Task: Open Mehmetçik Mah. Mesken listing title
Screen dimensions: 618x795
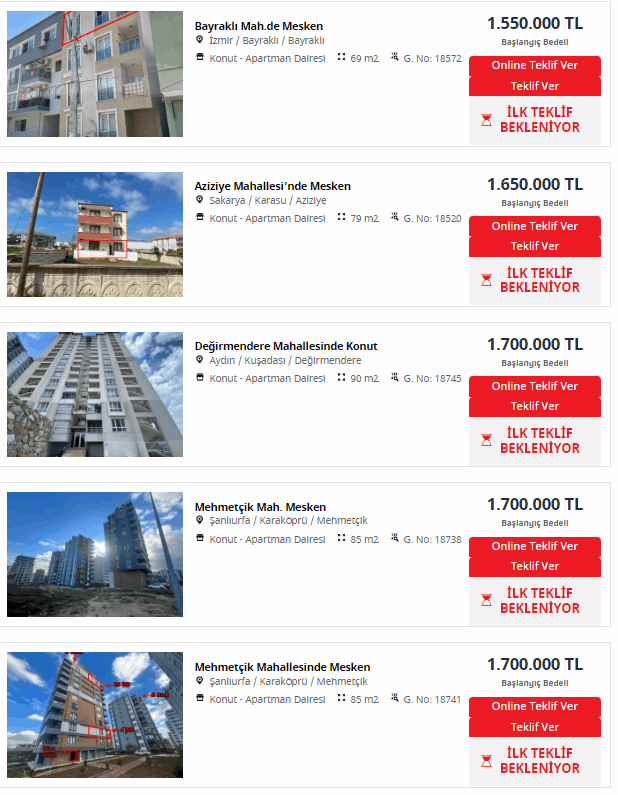Action: click(260, 507)
